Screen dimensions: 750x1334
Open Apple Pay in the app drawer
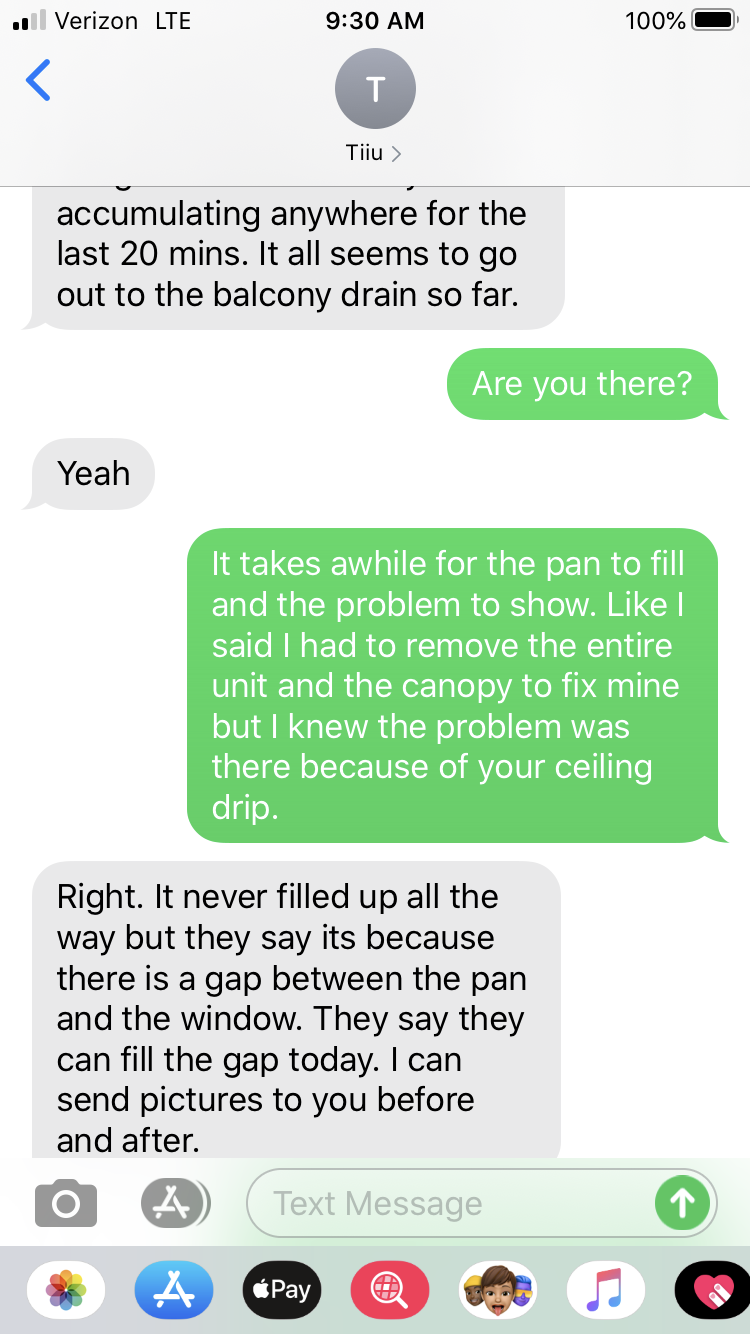pyautogui.click(x=282, y=1289)
